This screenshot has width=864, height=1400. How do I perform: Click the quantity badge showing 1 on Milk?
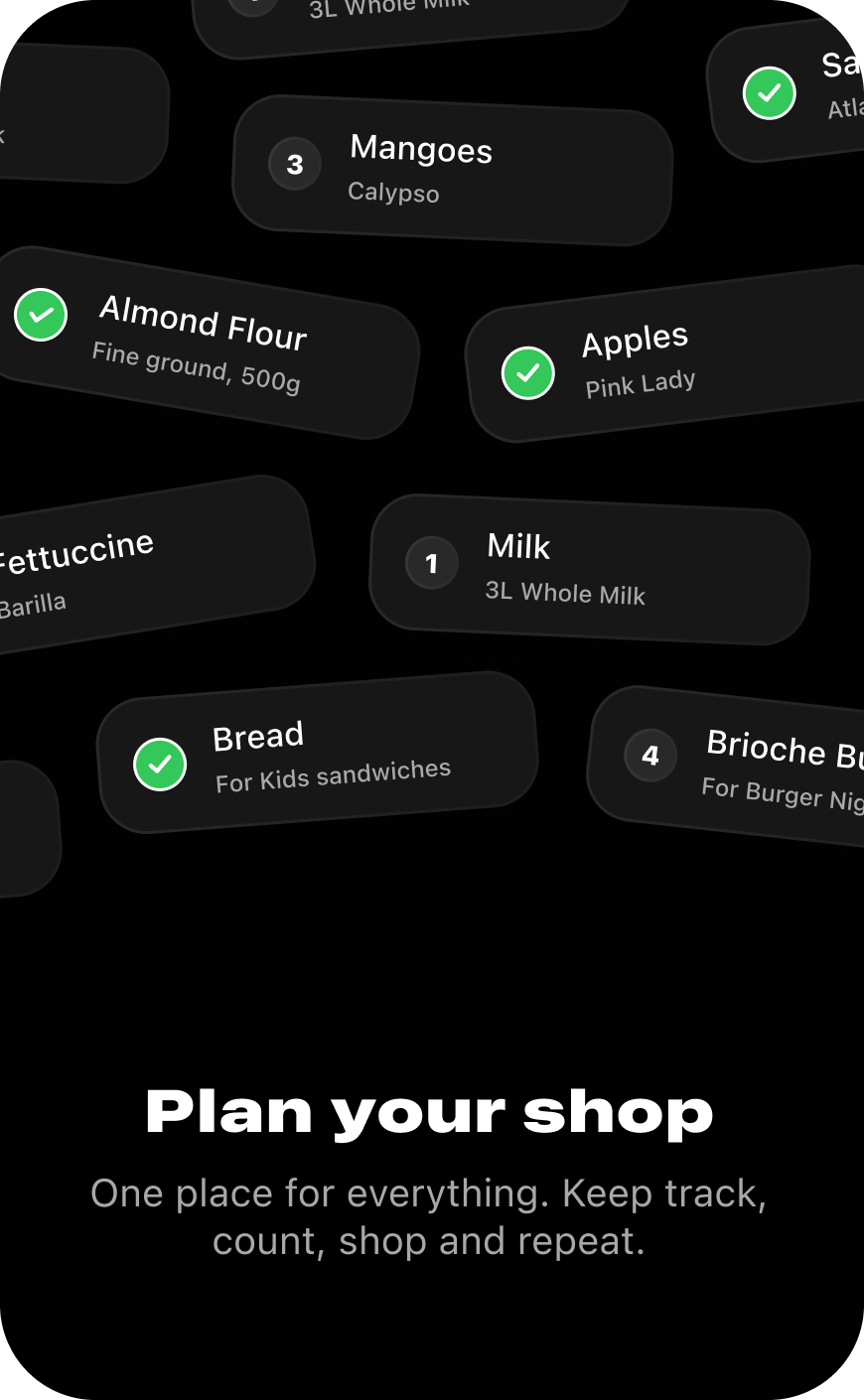[432, 563]
